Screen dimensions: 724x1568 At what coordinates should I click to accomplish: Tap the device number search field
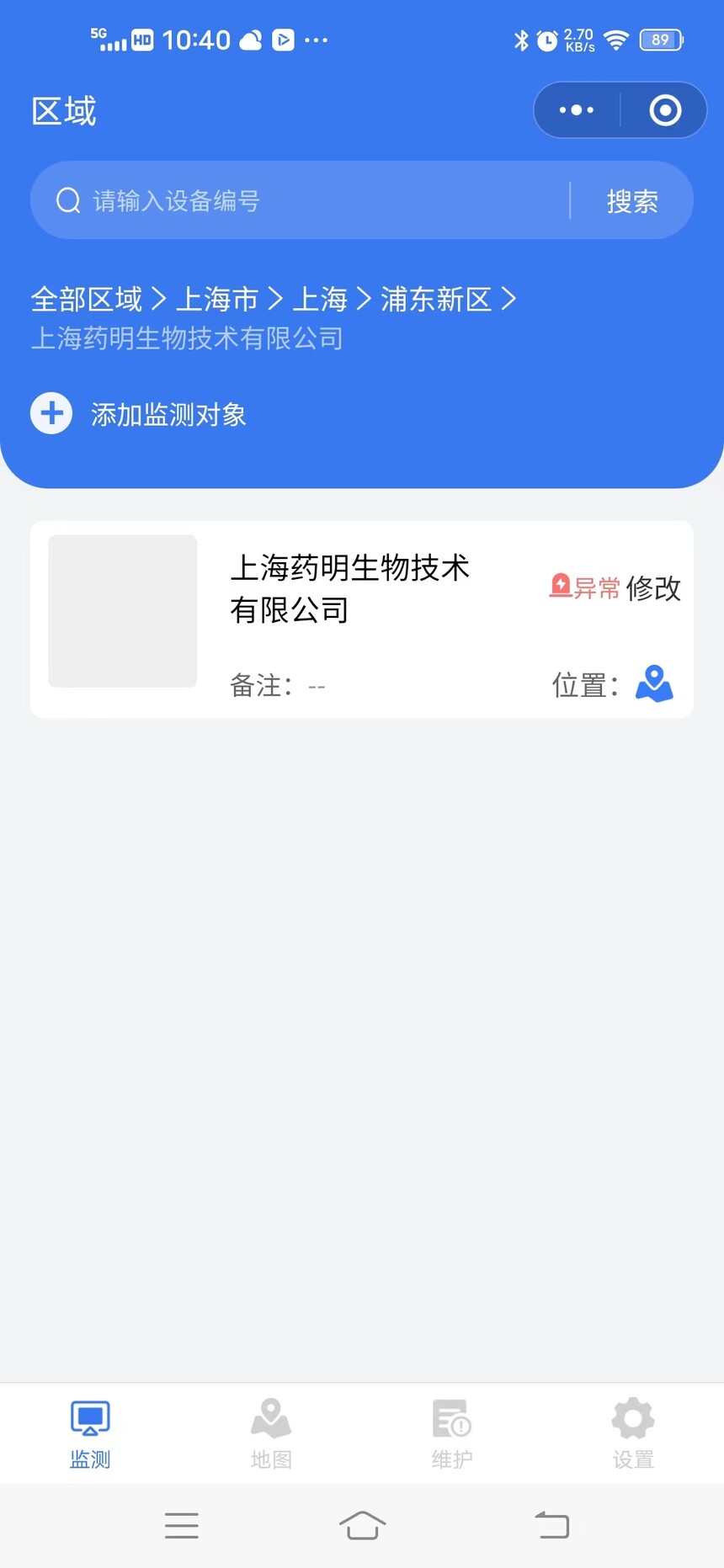311,201
